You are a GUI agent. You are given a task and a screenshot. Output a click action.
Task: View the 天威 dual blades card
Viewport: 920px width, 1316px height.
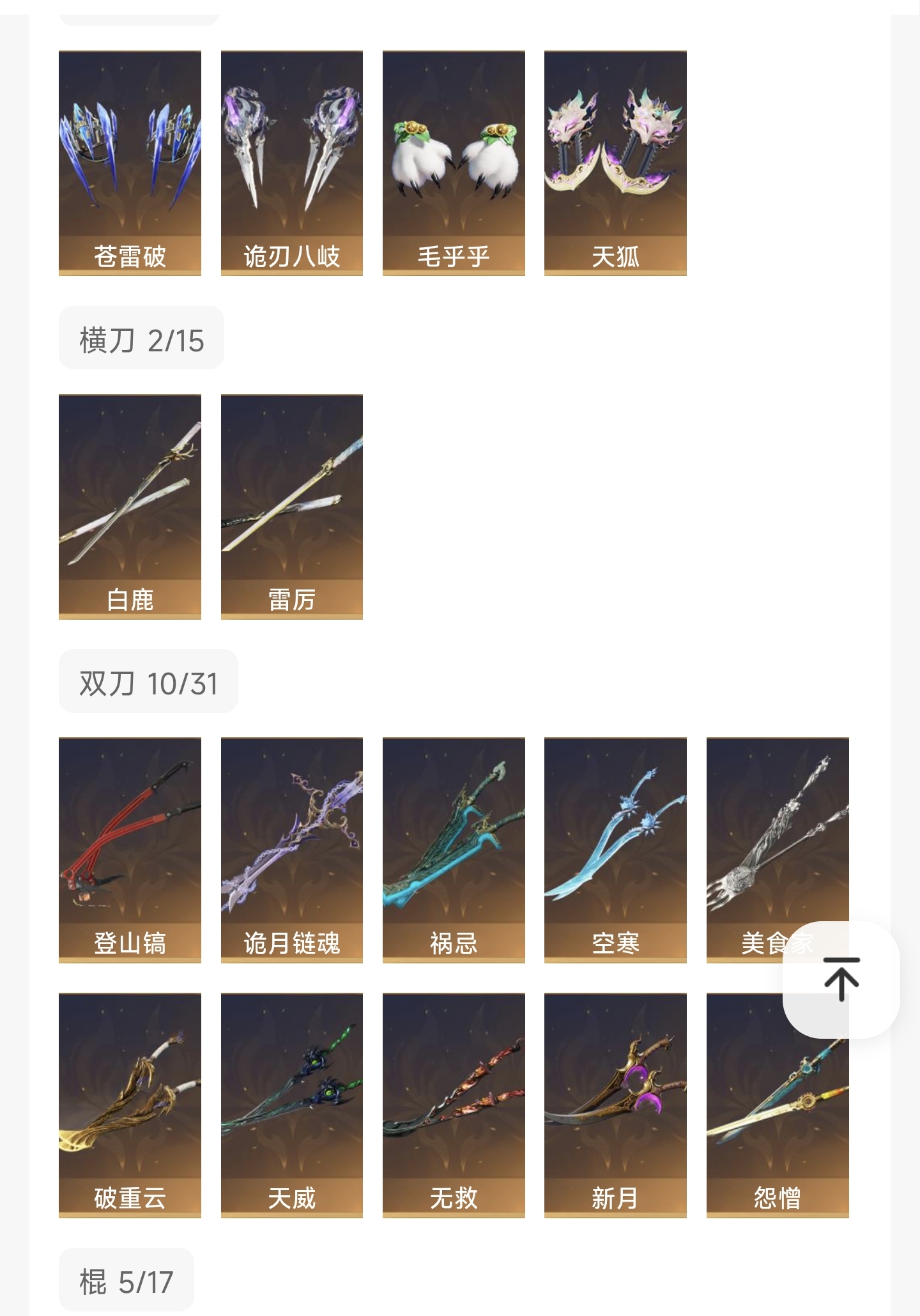pos(292,1105)
